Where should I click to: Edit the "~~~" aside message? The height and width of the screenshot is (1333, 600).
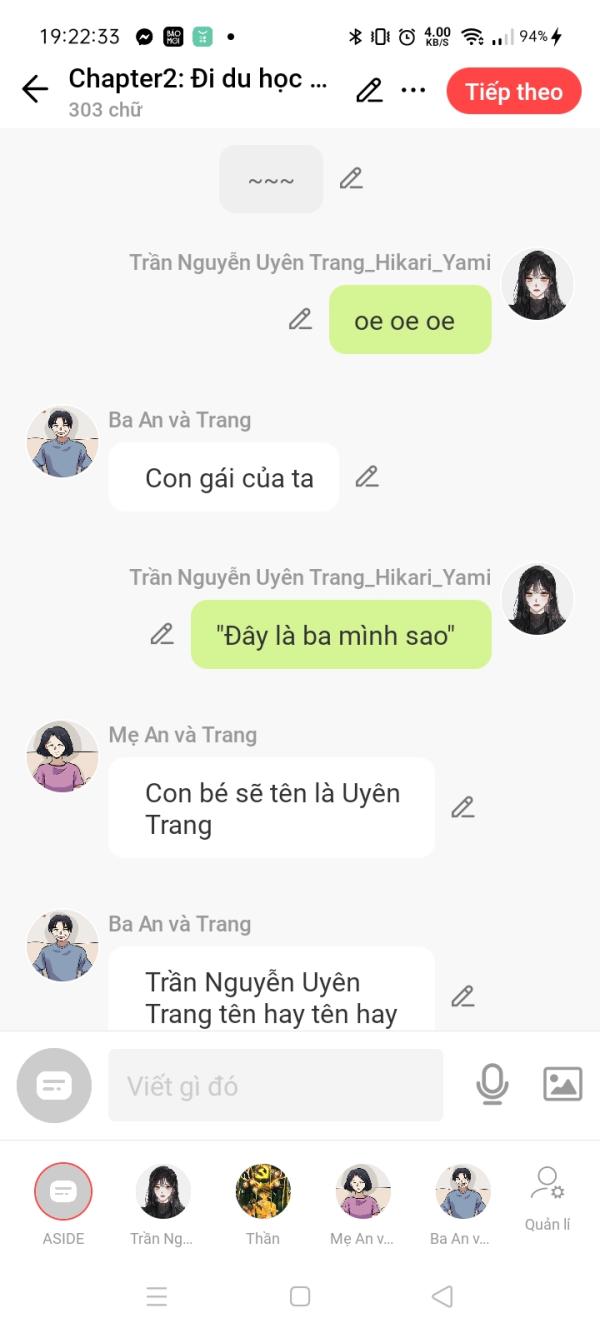(x=350, y=179)
